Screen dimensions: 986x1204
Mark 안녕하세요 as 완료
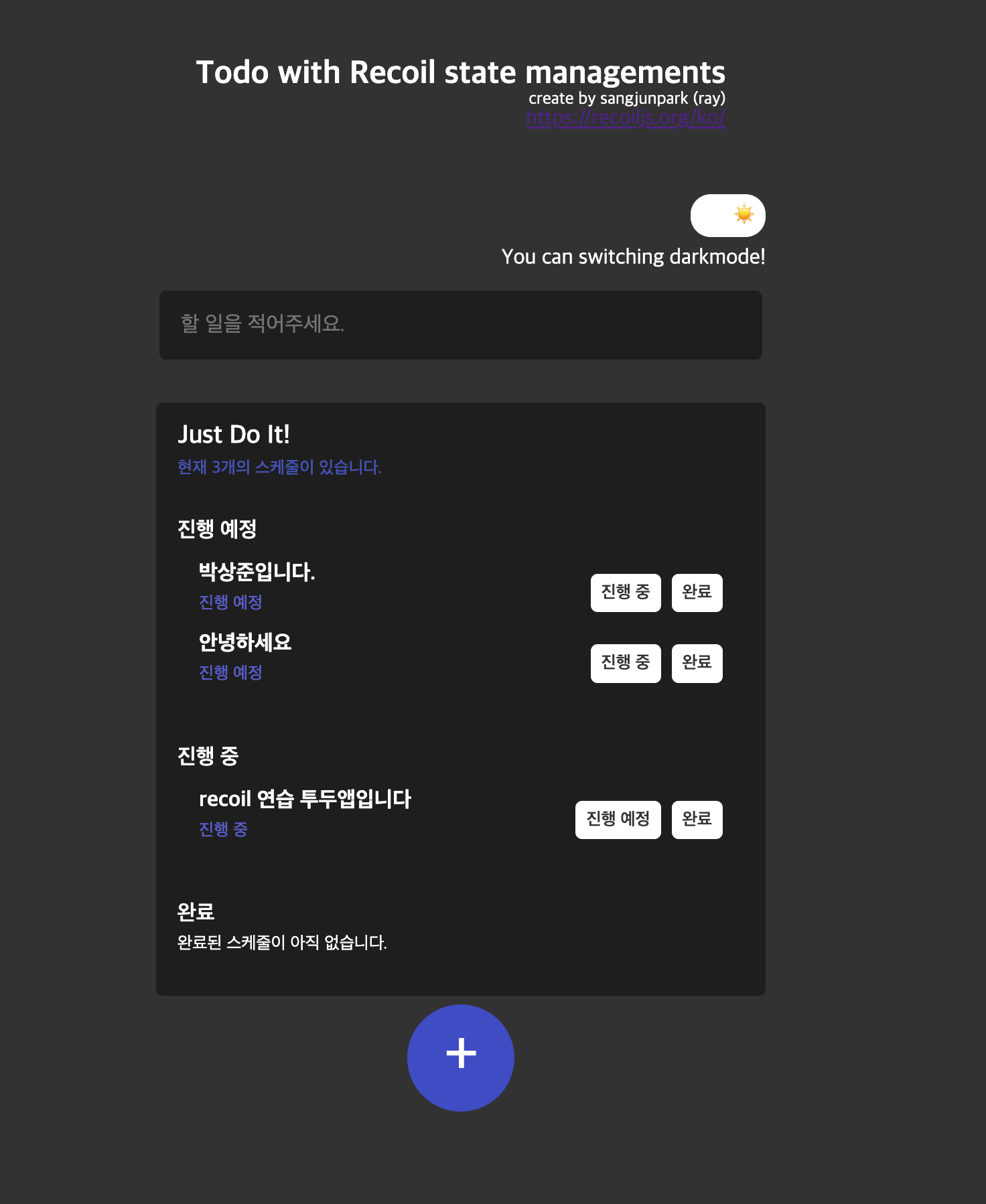[697, 663]
